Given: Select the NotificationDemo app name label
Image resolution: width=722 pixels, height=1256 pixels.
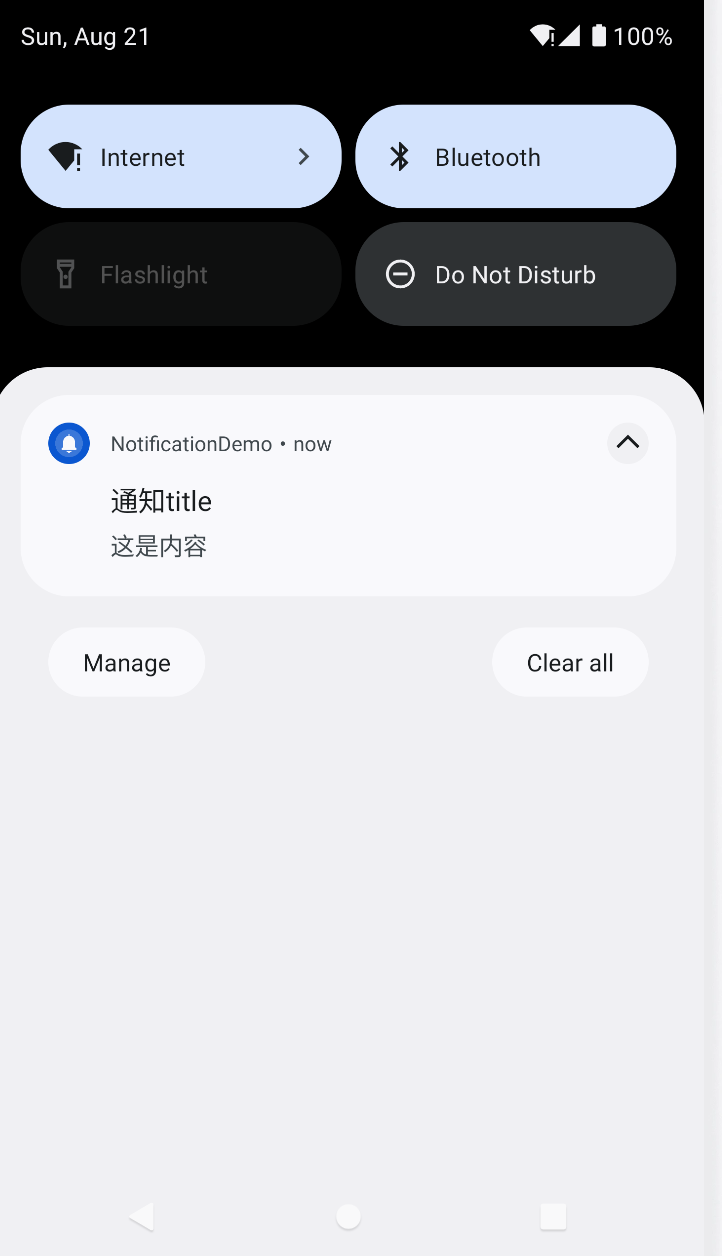Looking at the screenshot, I should pyautogui.click(x=190, y=443).
